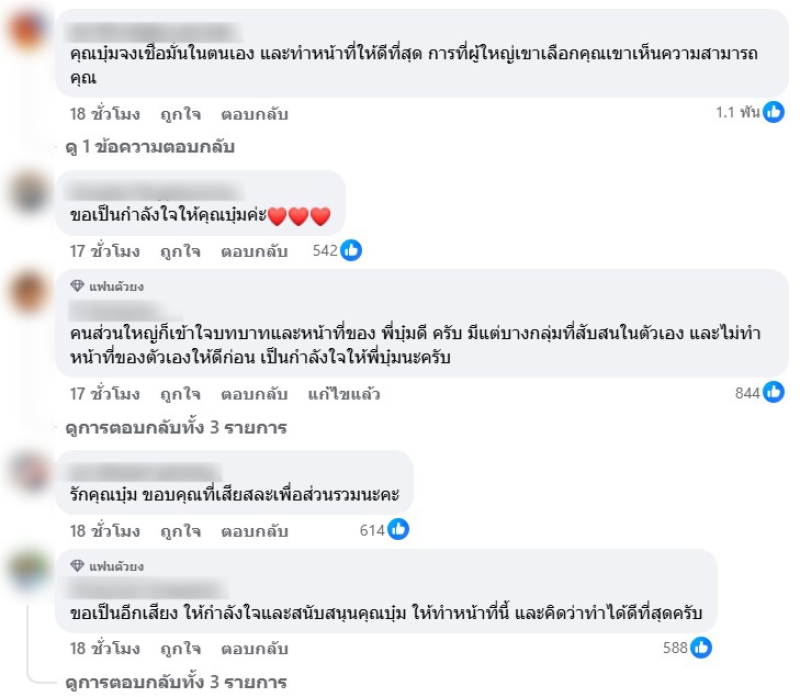Like the comment starting "คุณบุ๋มจงเชื่อมั่นในตนเอง"
The height and width of the screenshot is (697, 800).
(x=180, y=114)
